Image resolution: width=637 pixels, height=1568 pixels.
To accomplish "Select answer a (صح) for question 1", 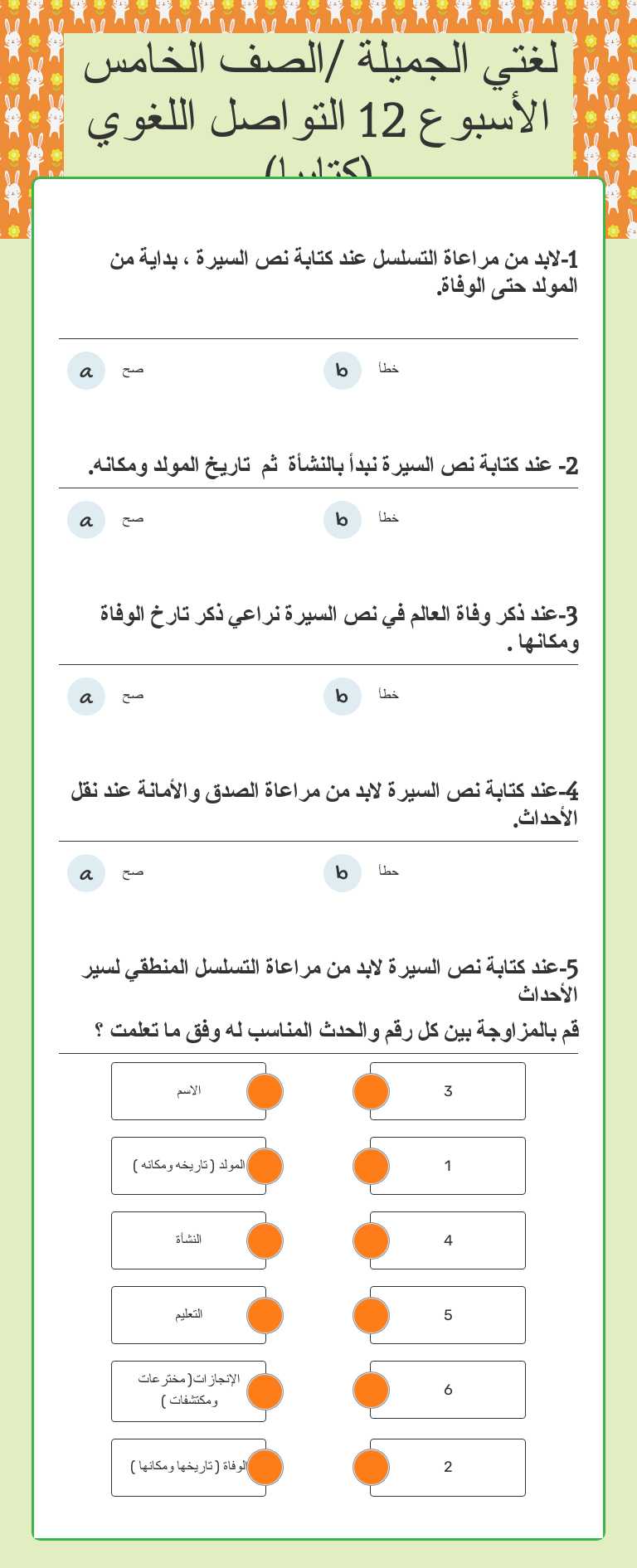I will (x=85, y=371).
